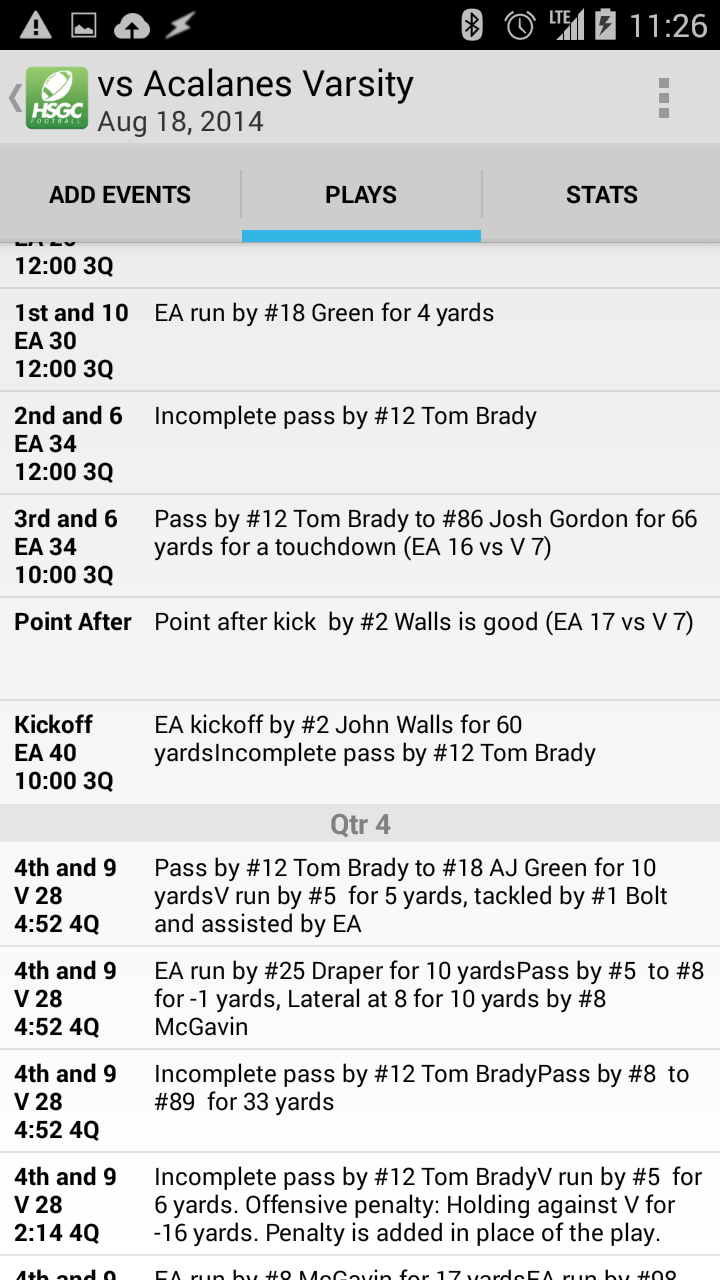
Task: Tap the HSGC Football team logo
Action: (57, 97)
